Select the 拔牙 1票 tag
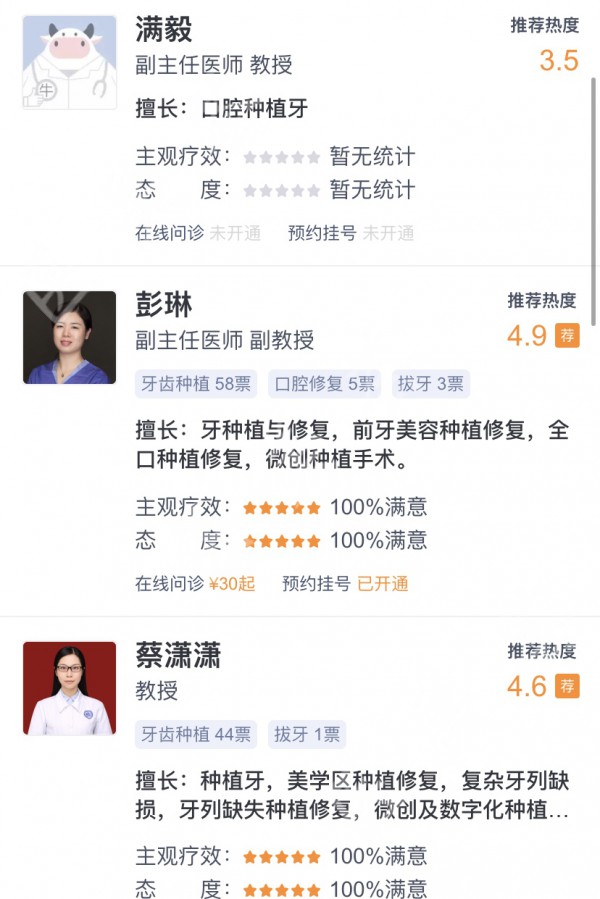 coord(307,734)
